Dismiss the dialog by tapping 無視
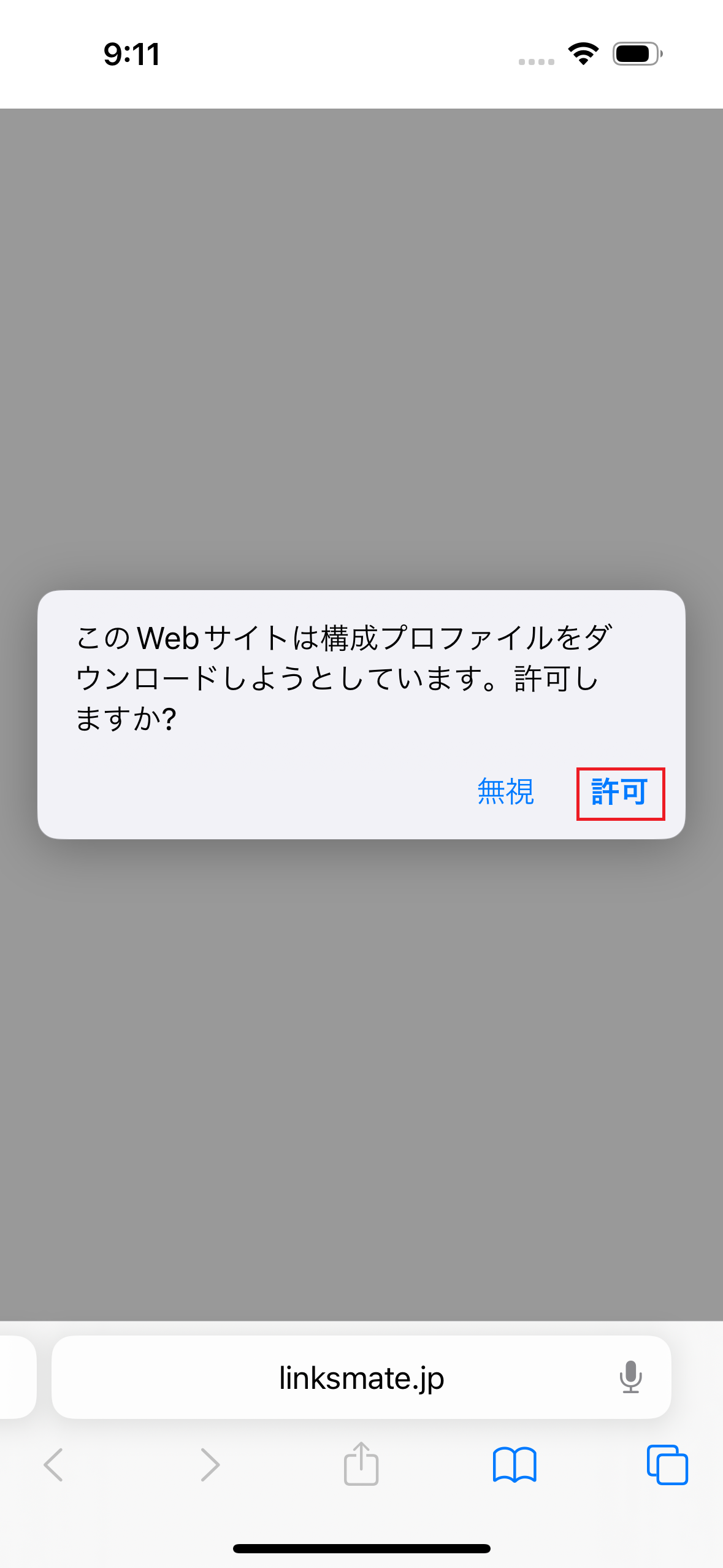Image resolution: width=723 pixels, height=1568 pixels. 505,791
